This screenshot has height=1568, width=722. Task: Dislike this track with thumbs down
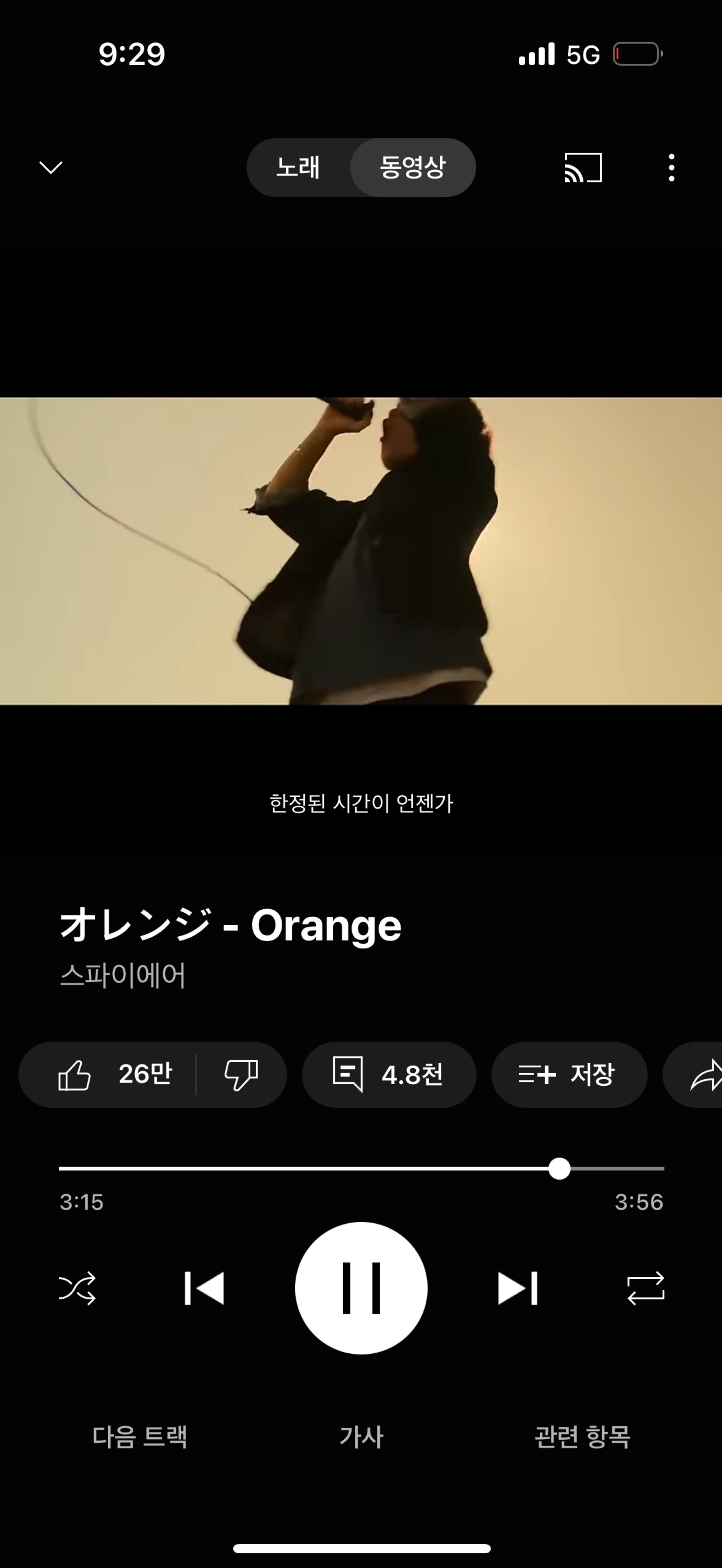point(241,1074)
